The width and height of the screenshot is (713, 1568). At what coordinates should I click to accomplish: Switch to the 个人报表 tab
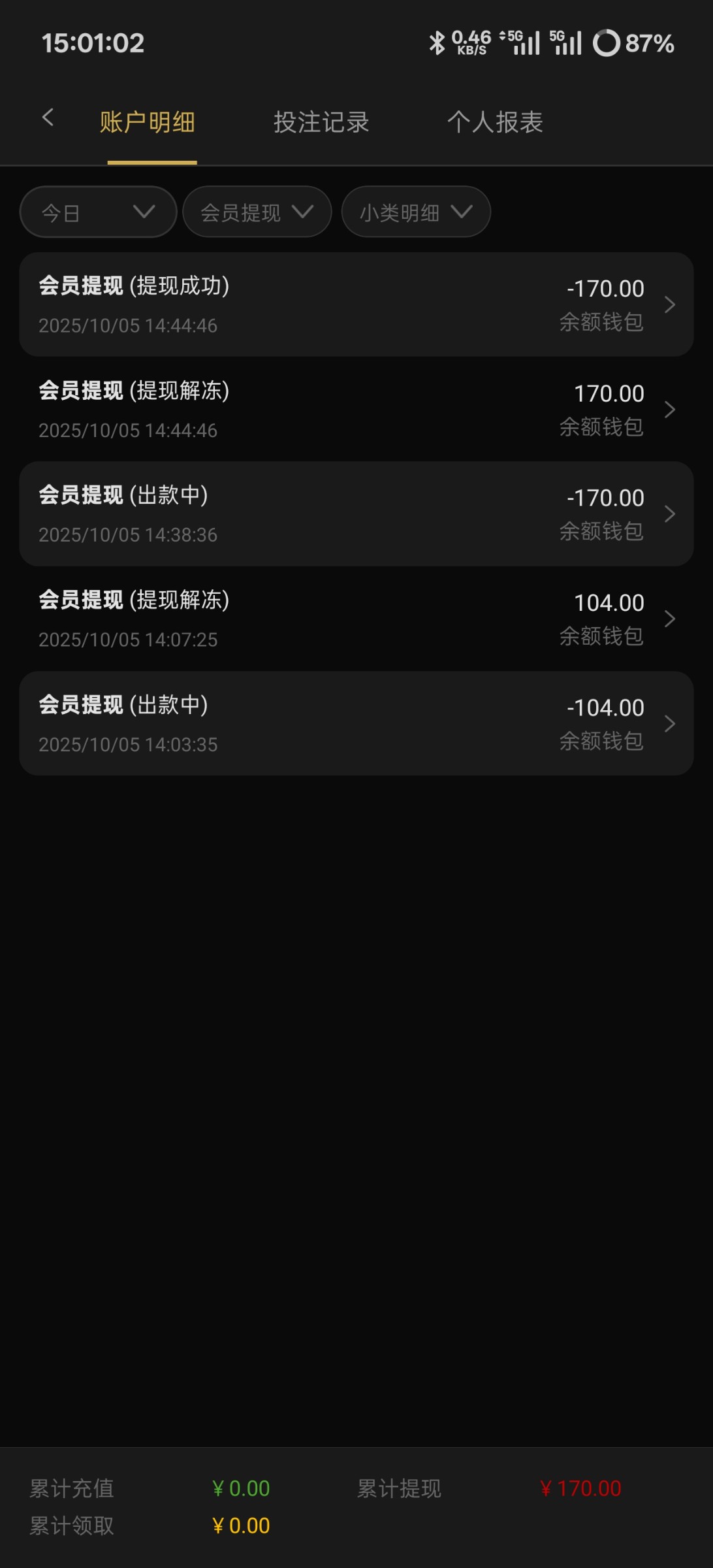coord(496,122)
